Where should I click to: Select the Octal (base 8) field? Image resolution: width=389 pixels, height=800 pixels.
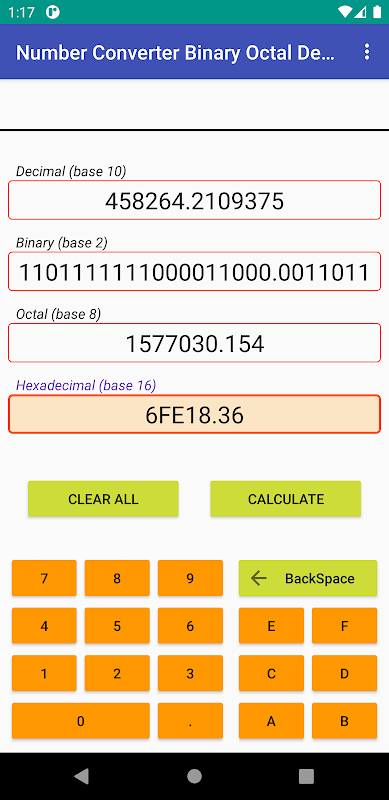click(x=194, y=343)
